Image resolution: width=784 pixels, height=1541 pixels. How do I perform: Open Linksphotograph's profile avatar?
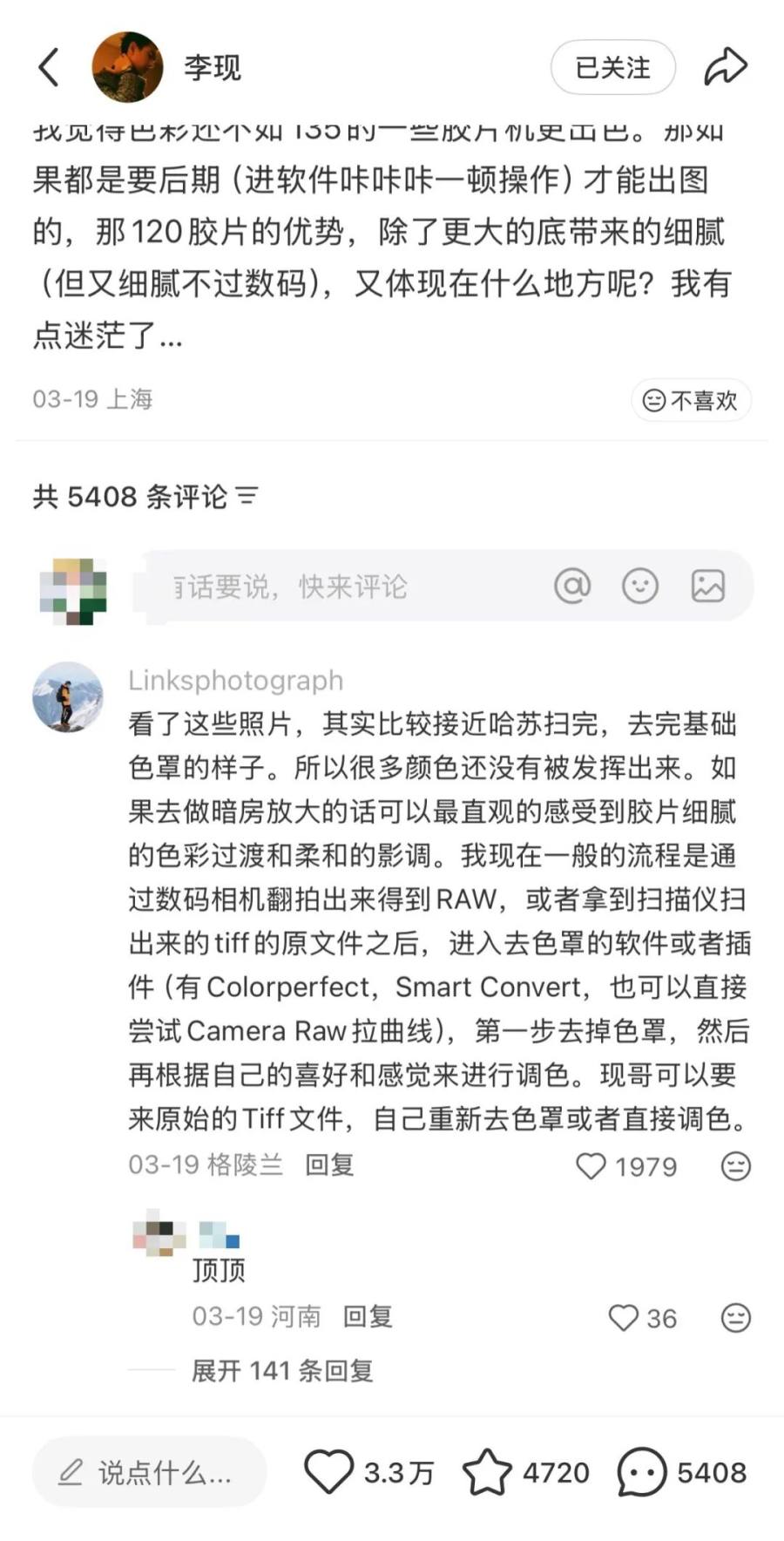[x=68, y=696]
